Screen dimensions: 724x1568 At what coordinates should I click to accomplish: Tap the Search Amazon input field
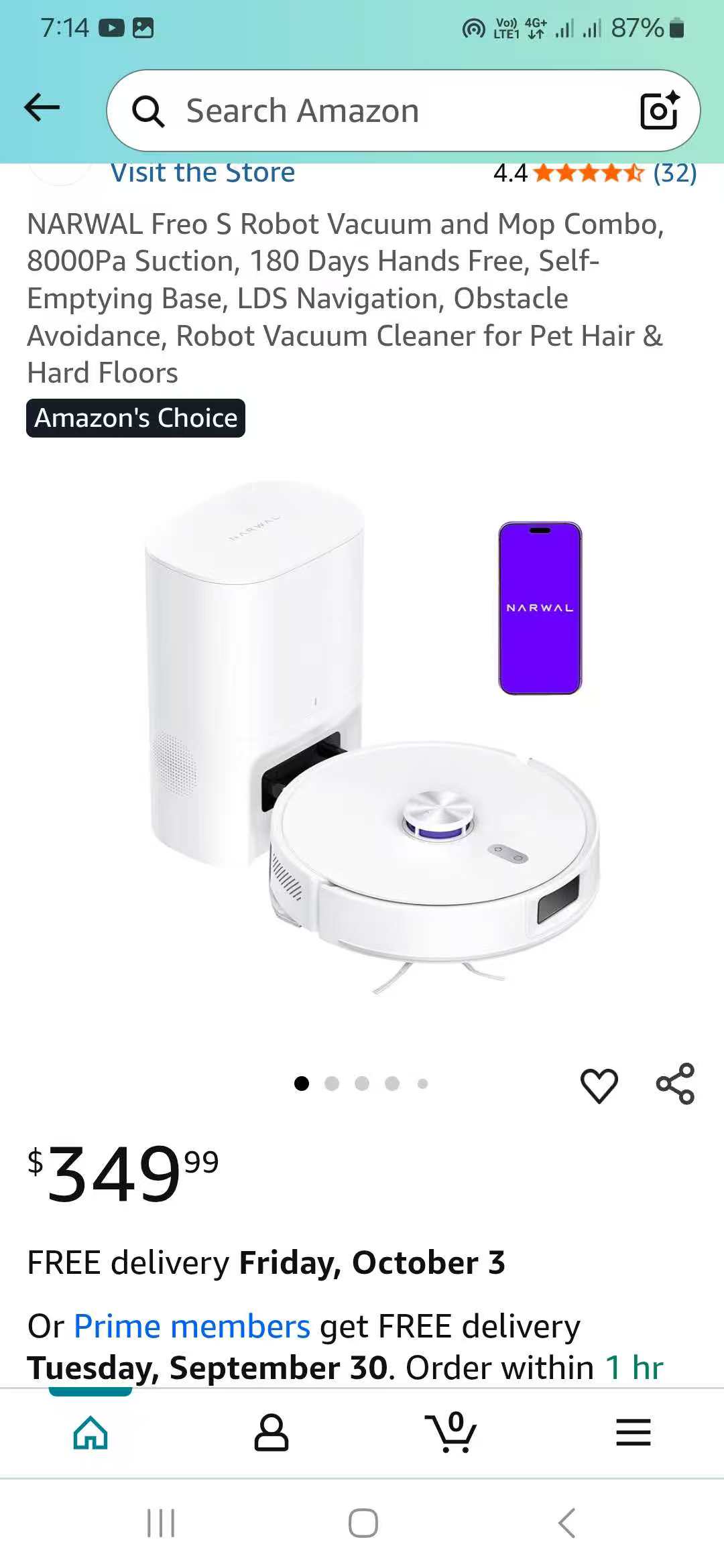(x=375, y=111)
